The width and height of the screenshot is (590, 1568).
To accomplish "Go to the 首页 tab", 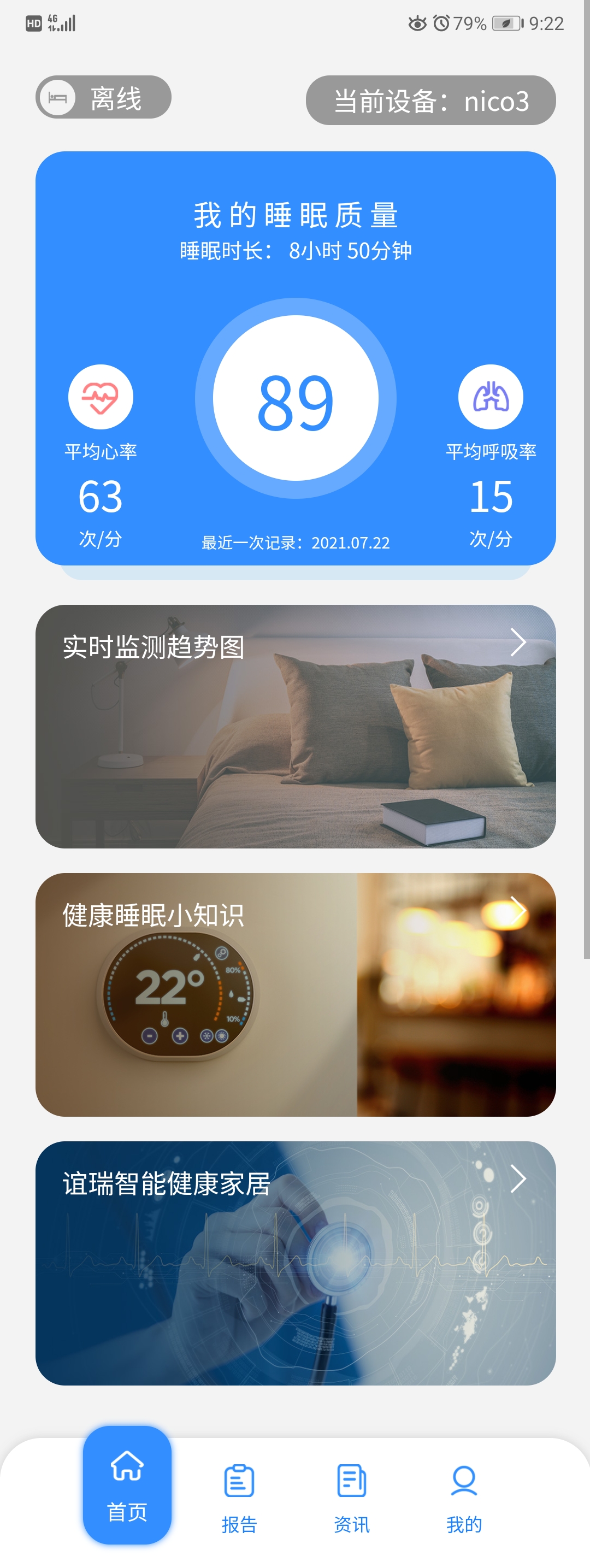I will 127,1486.
